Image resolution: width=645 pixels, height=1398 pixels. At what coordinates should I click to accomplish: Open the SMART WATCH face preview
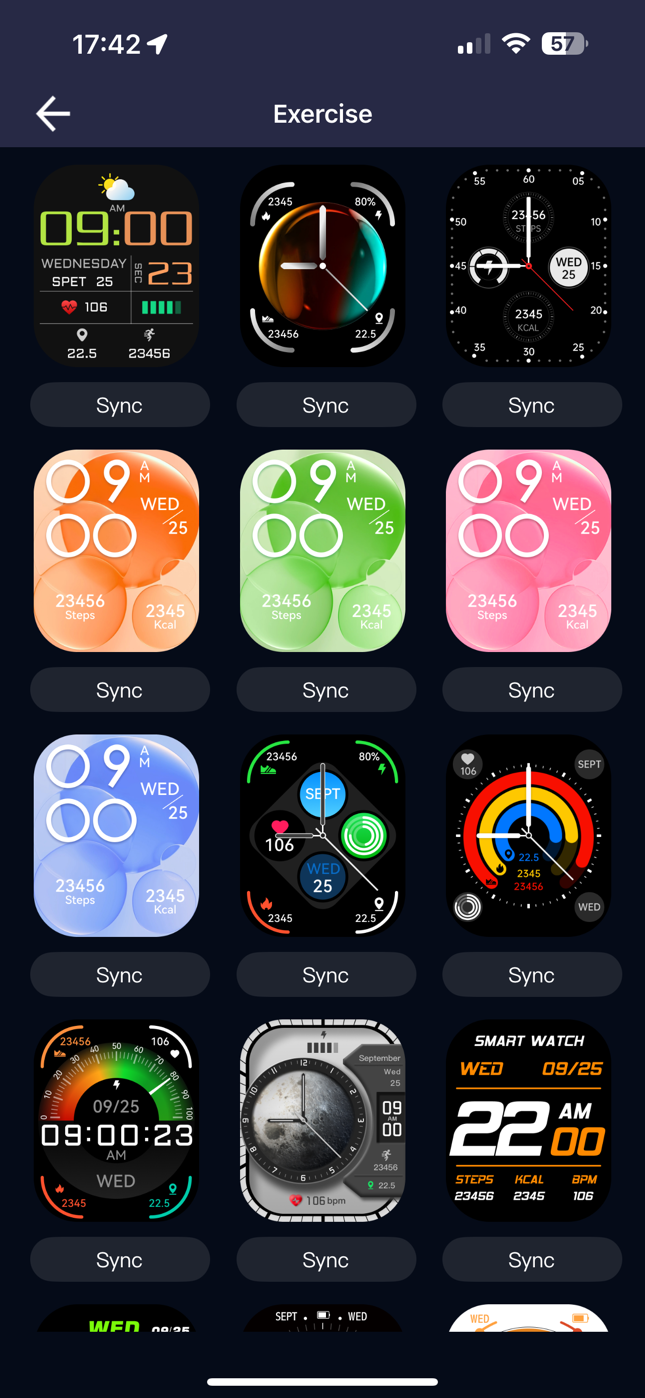tap(528, 1121)
